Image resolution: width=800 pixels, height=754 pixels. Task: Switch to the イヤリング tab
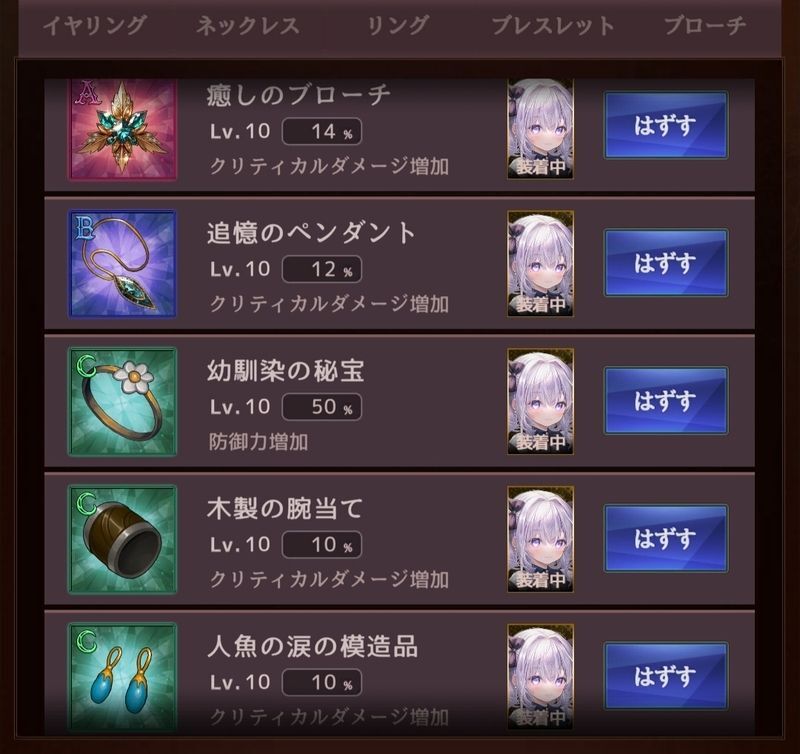pyautogui.click(x=95, y=27)
